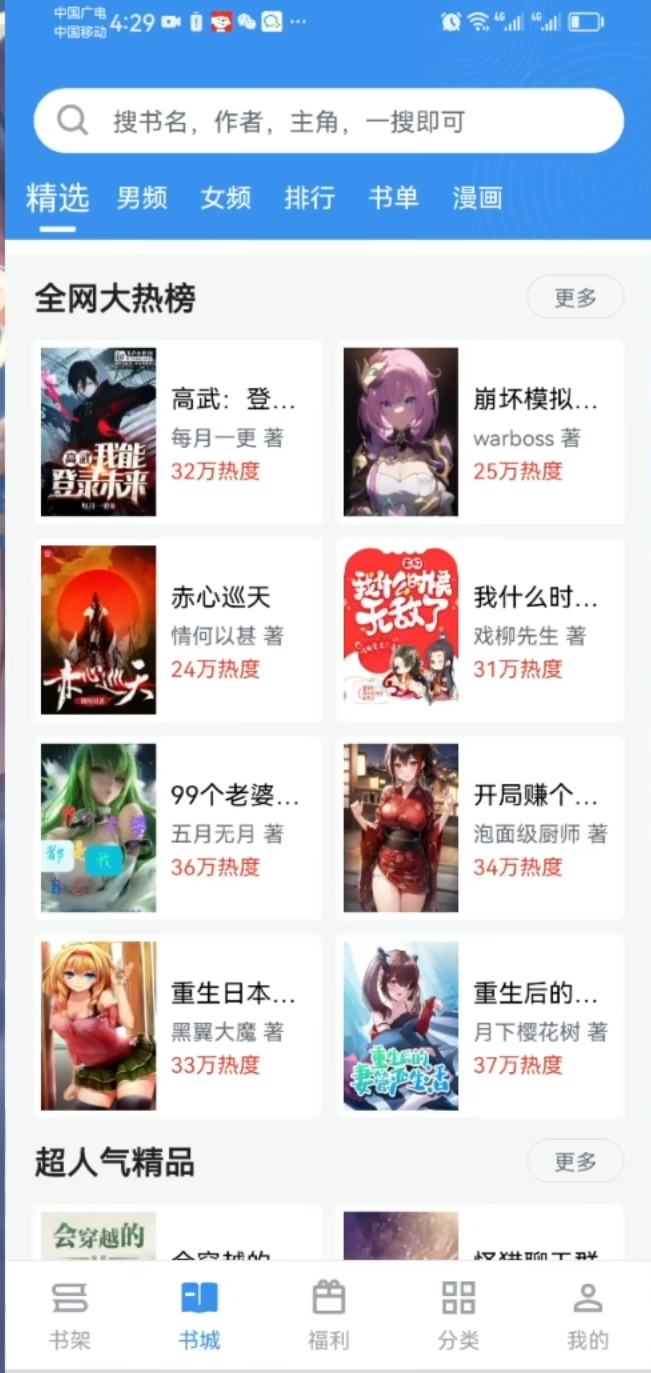Viewport: 651px width, 1373px height.
Task: Open the book by 每月一更
Action: pyautogui.click(x=178, y=432)
